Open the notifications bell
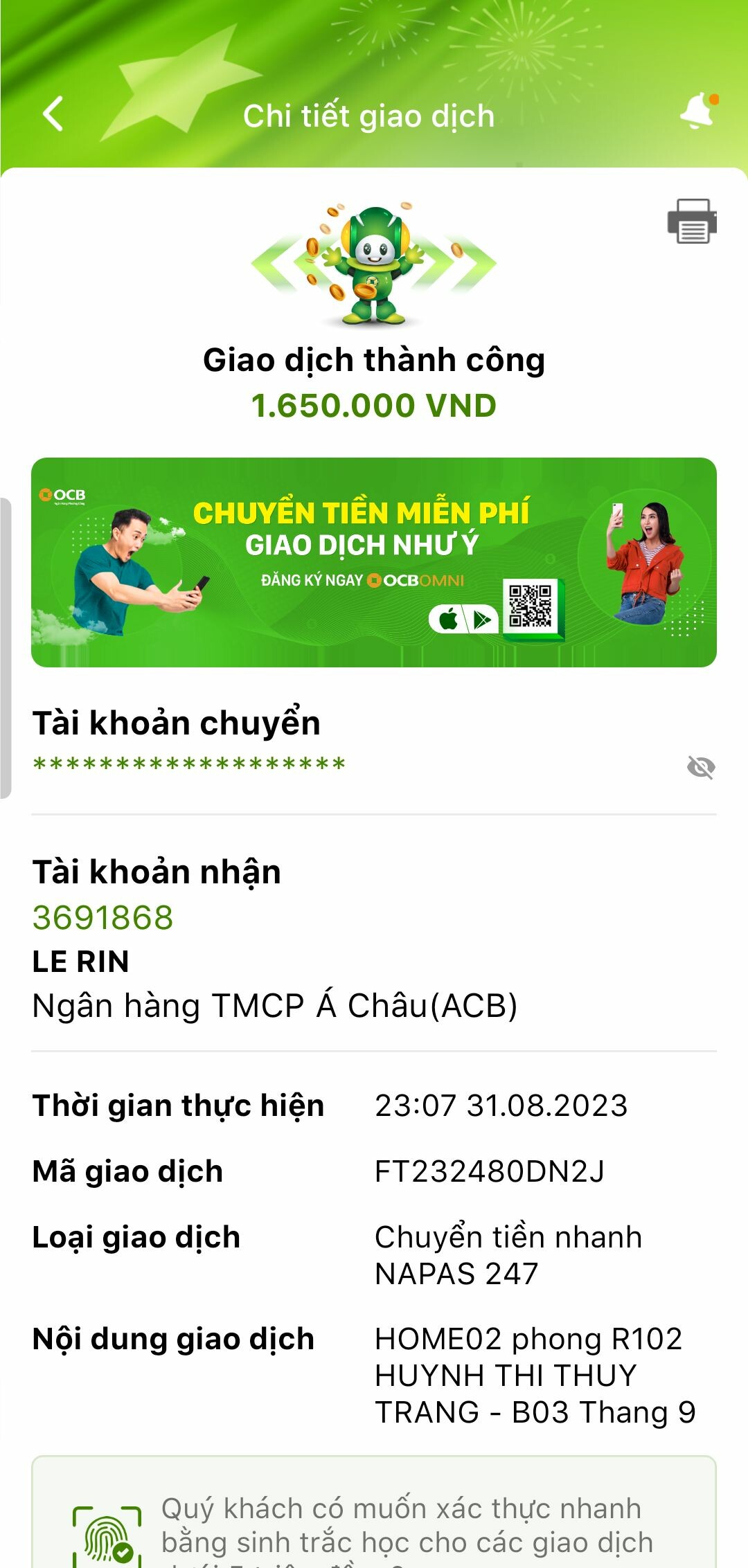The image size is (748, 1568). pos(697,111)
